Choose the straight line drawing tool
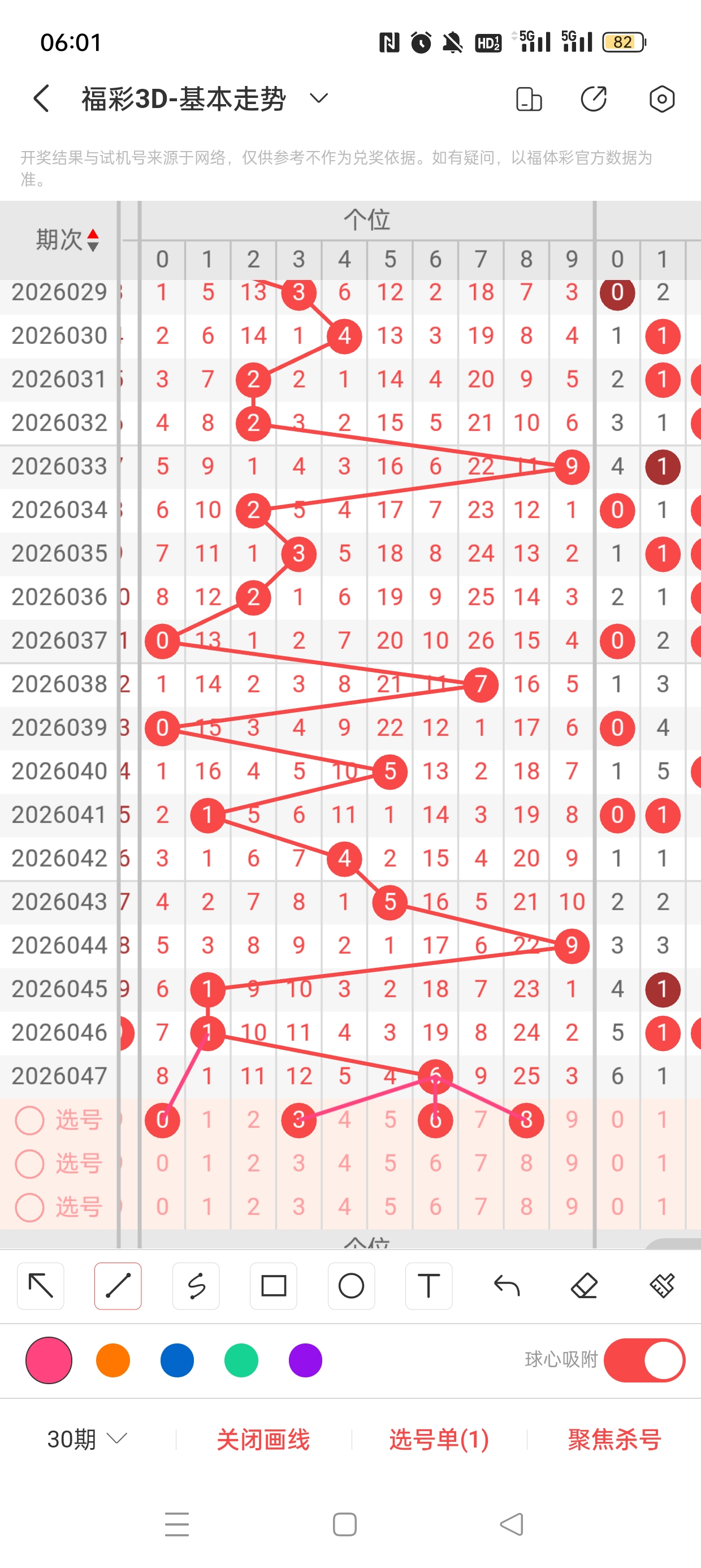Image resolution: width=701 pixels, height=1568 pixels. 118,1286
